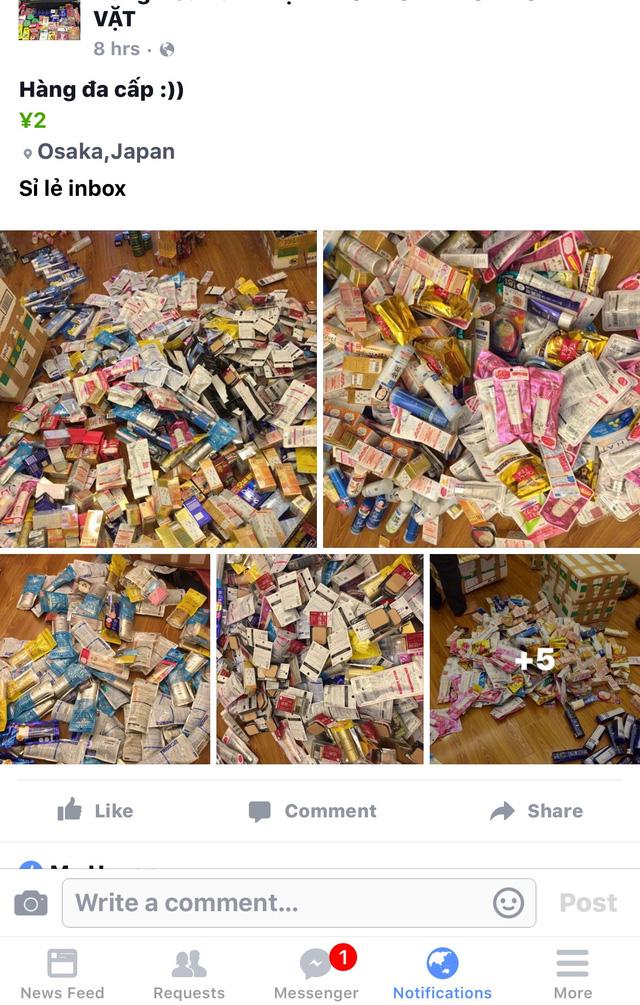Switch to the Requests tab

189,974
